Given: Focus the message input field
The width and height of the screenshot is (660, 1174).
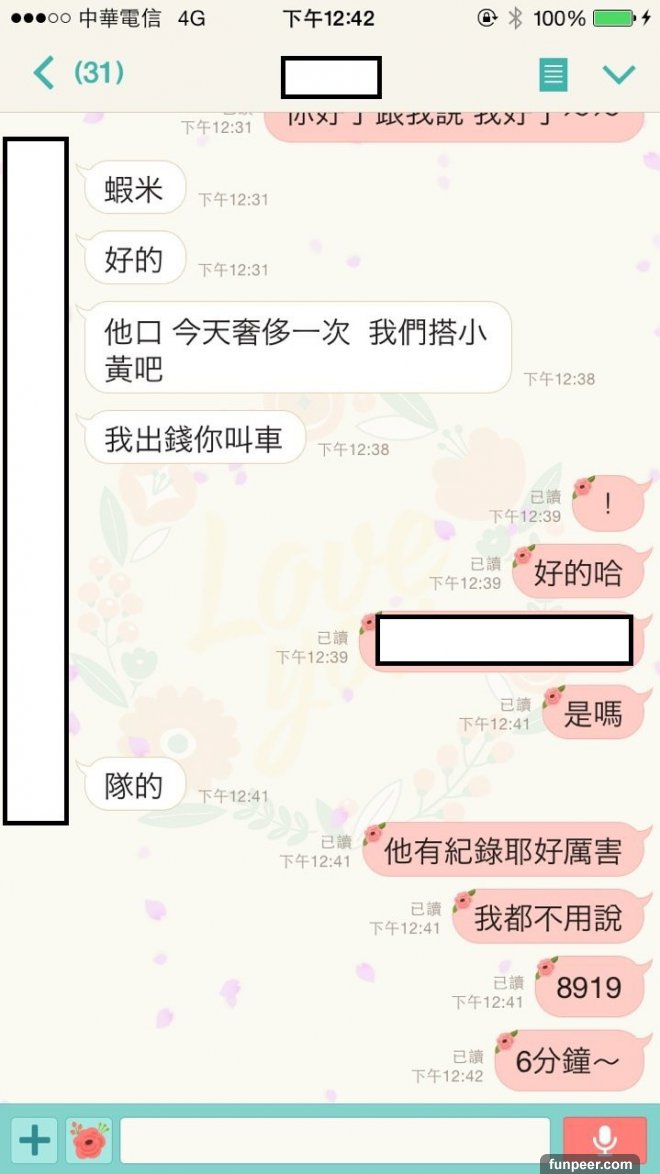Looking at the screenshot, I should click(x=335, y=1140).
